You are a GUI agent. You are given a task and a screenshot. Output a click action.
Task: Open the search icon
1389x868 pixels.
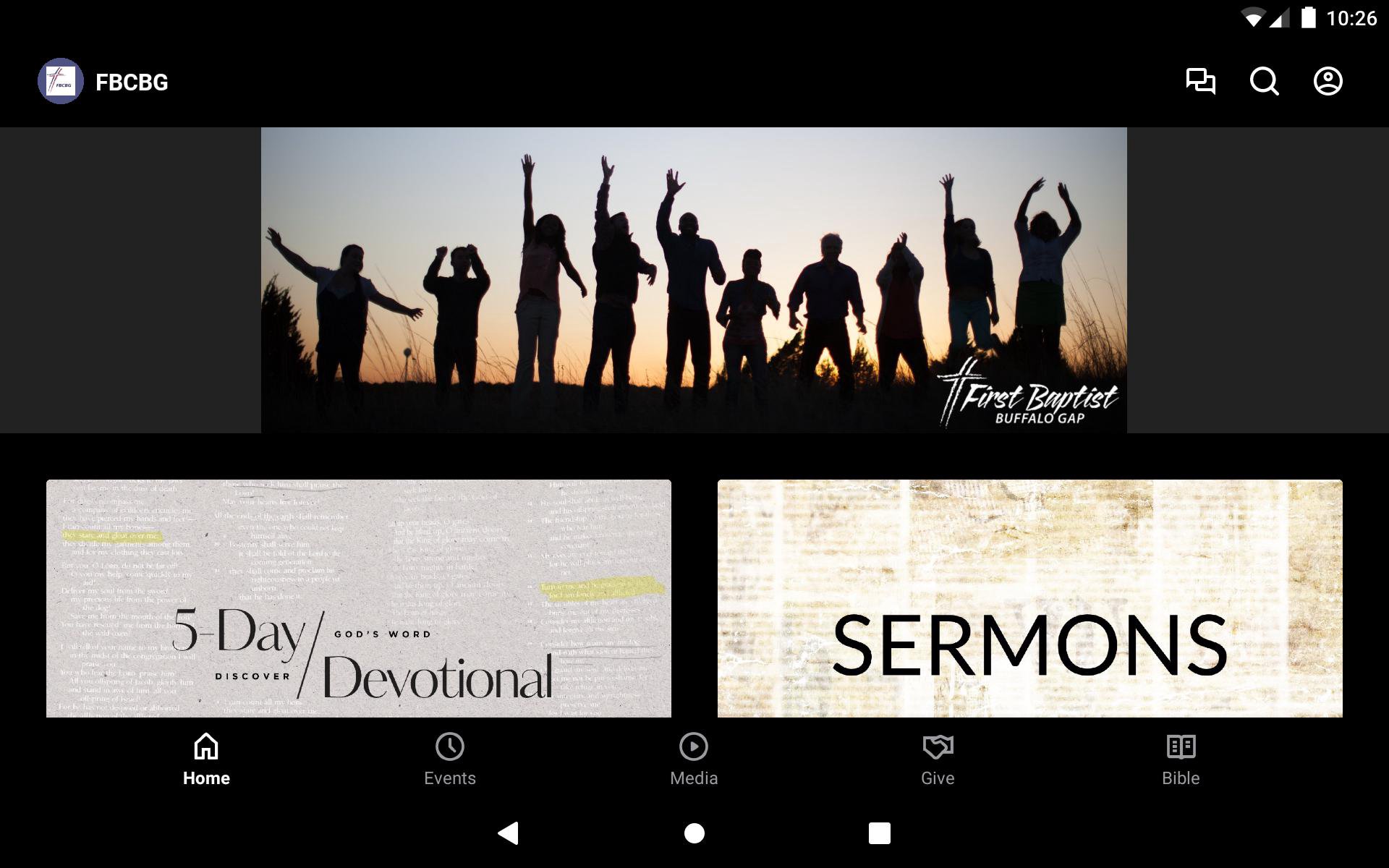[1264, 81]
